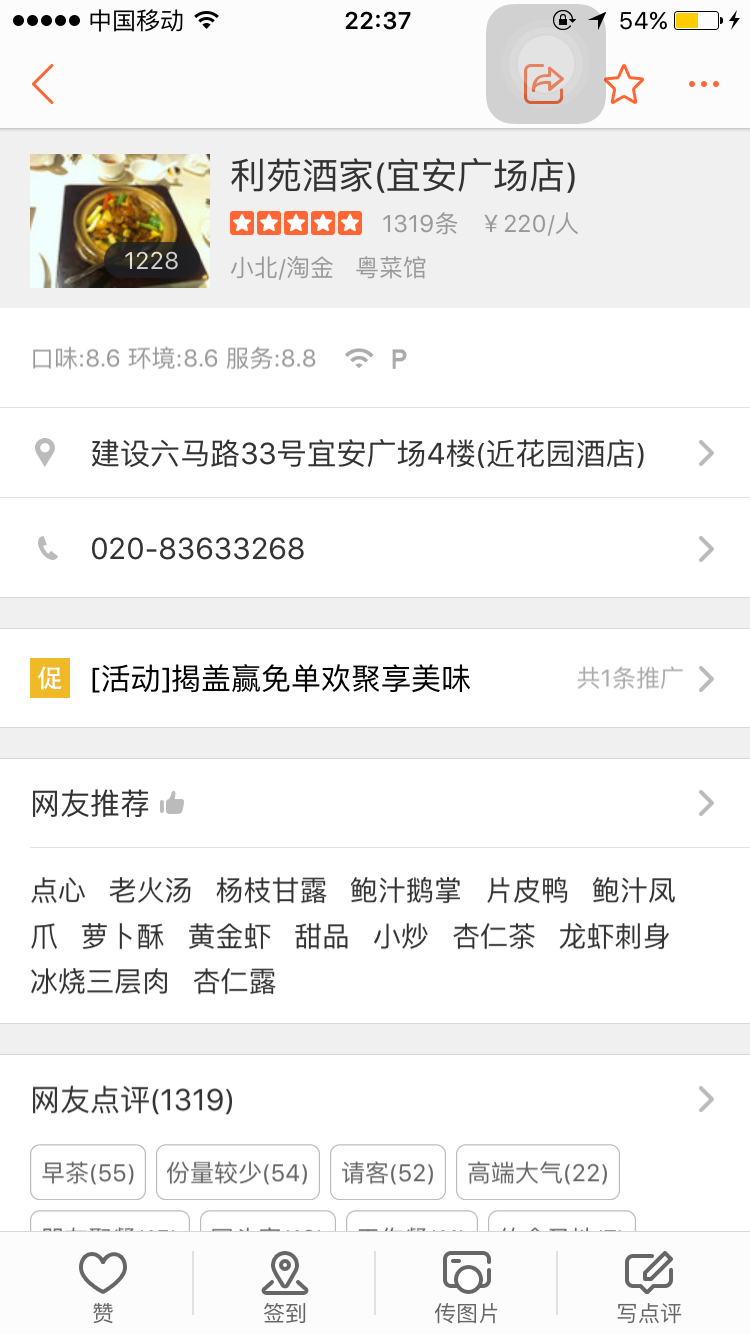The width and height of the screenshot is (750, 1334).
Task: Open the restaurant photo album thumbnail
Action: pos(120,221)
